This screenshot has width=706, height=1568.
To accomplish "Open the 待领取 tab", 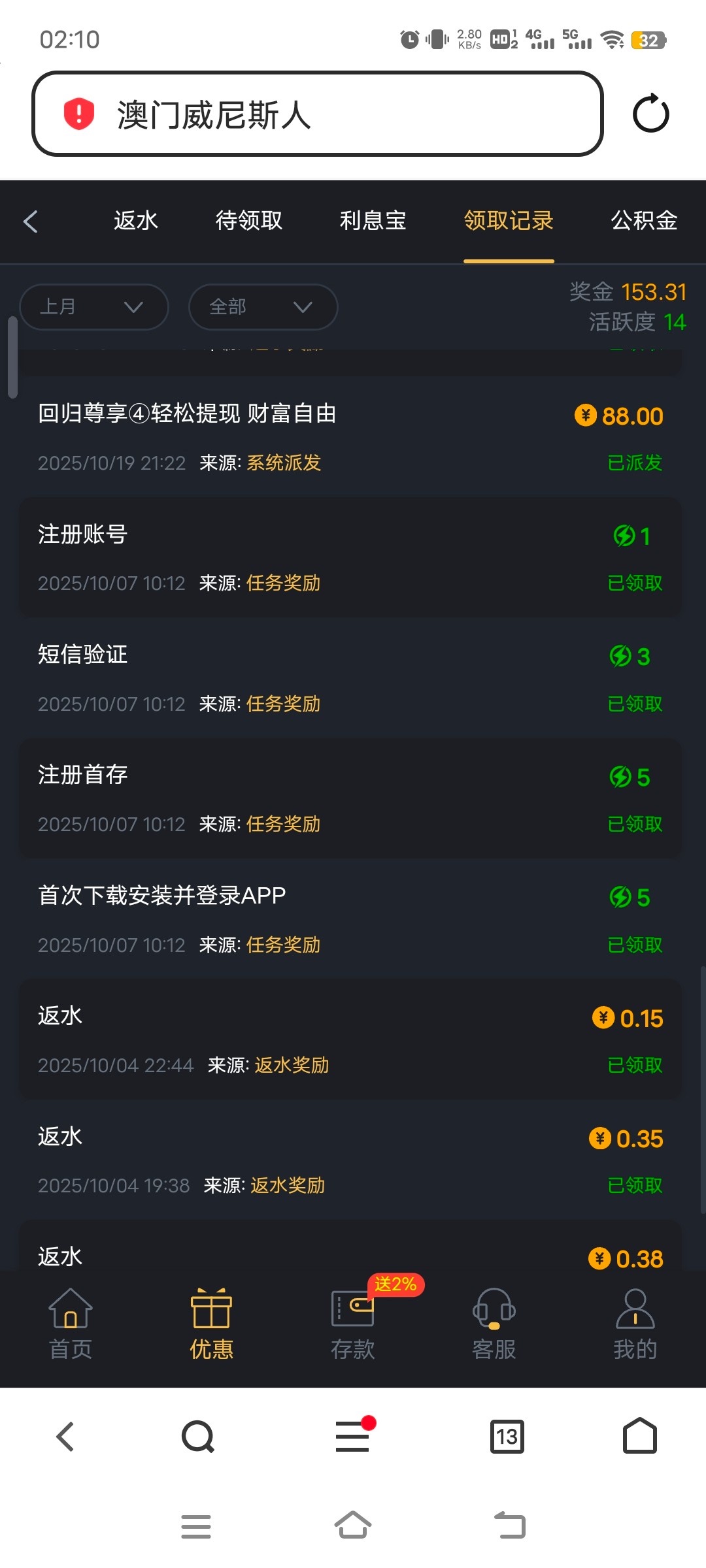I will 249,221.
